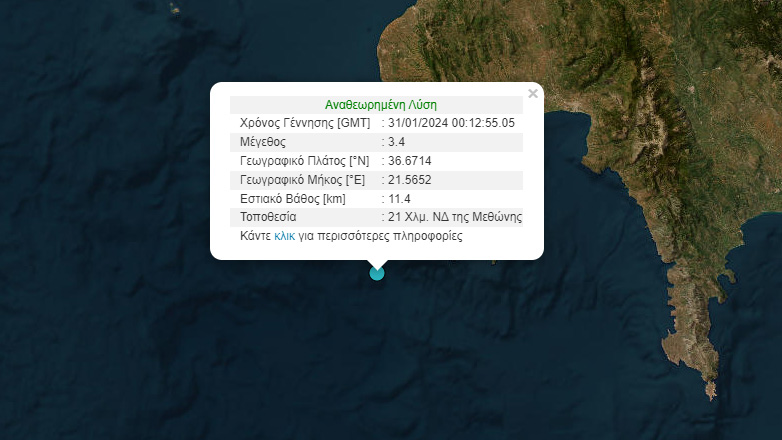Open the κλικ link for more information
The image size is (782, 440).
point(284,237)
